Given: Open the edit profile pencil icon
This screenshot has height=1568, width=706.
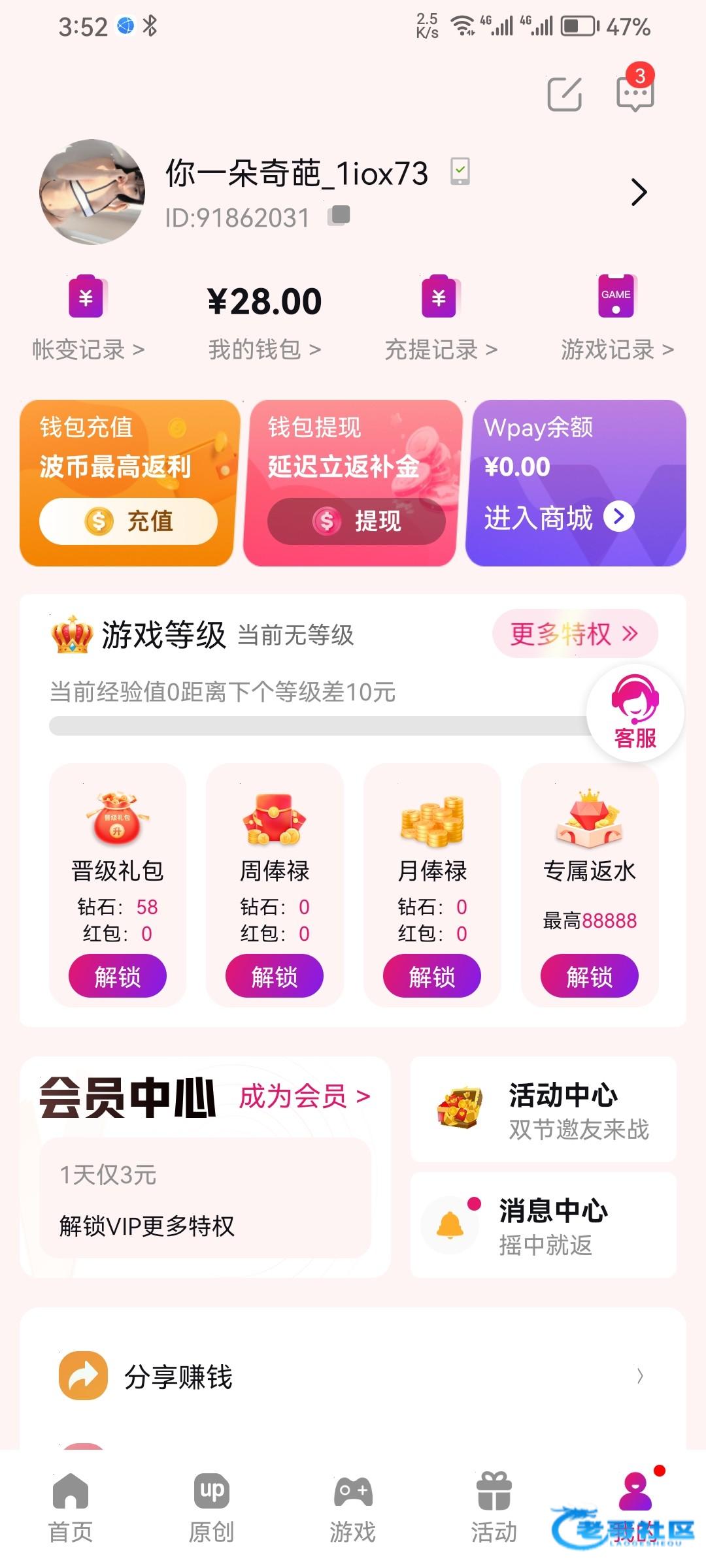Looking at the screenshot, I should [x=564, y=94].
